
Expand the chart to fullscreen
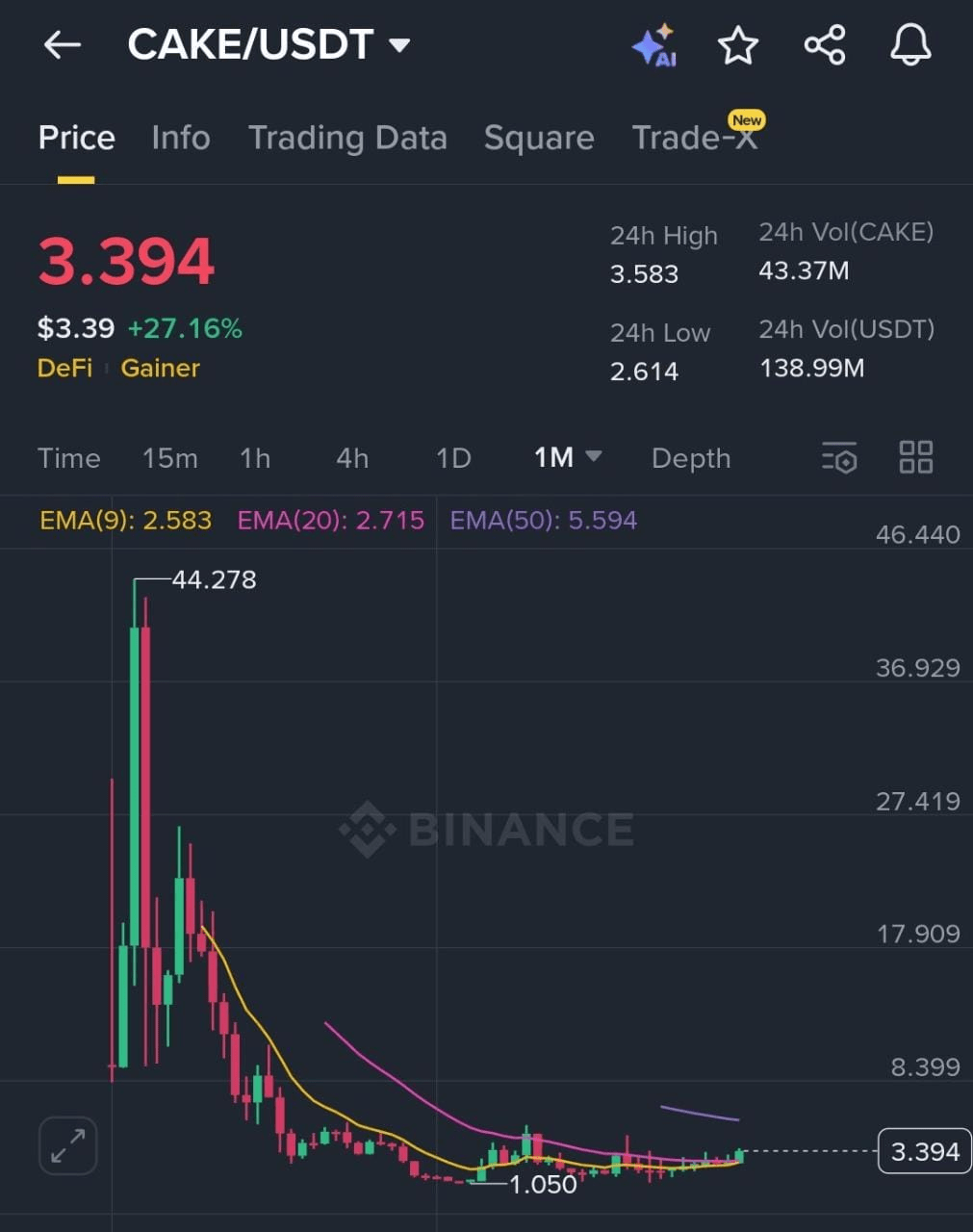click(67, 1145)
